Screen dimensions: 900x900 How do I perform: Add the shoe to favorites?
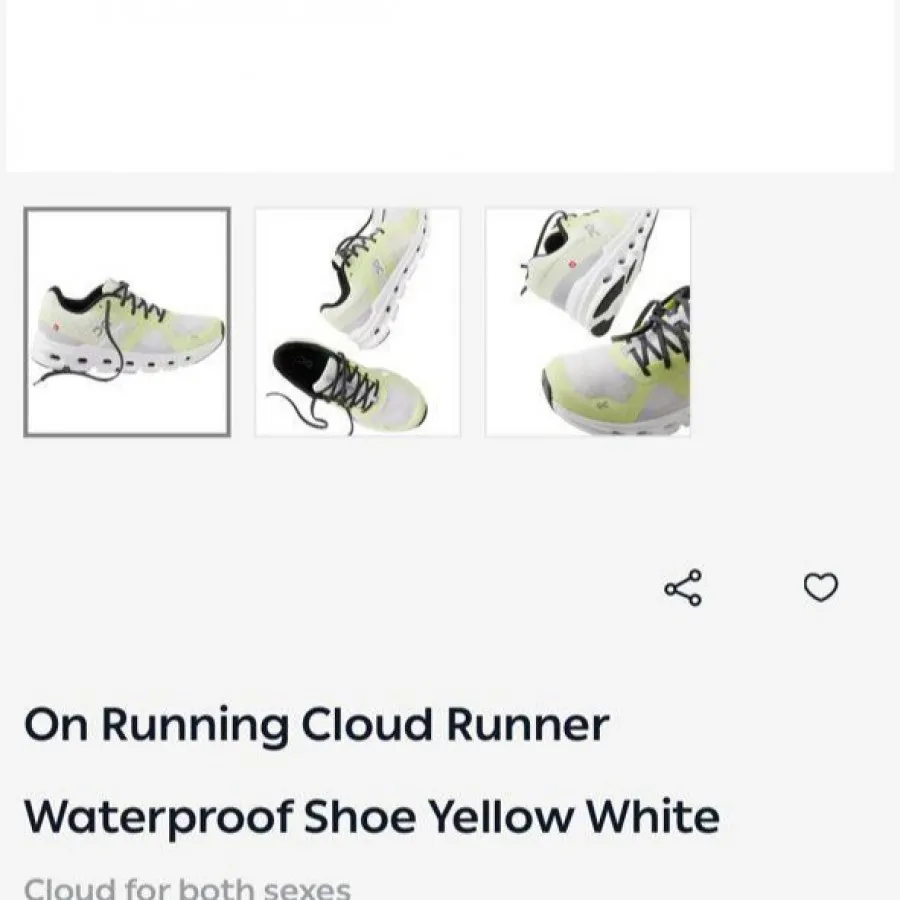821,588
